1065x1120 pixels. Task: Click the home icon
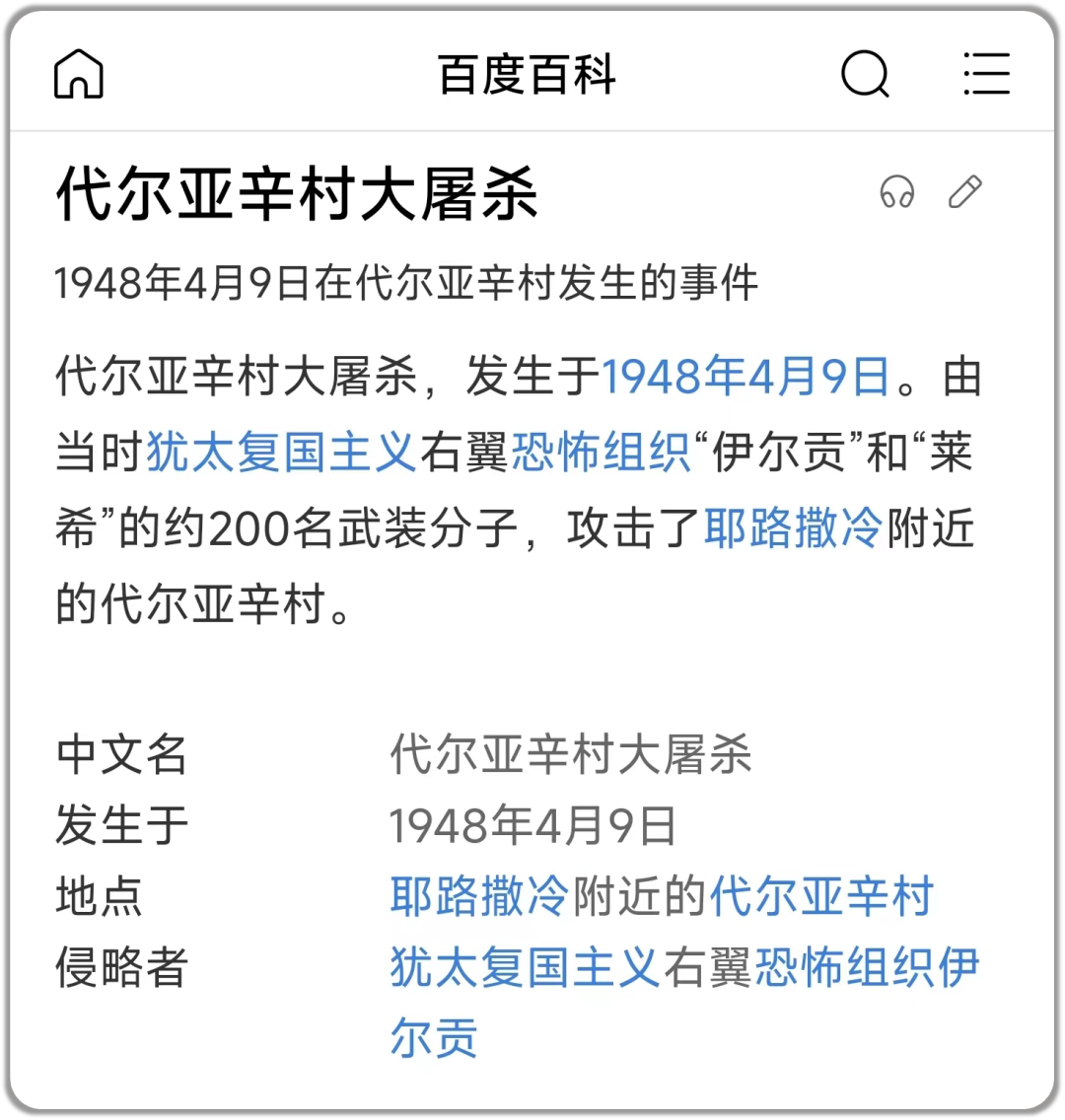[78, 73]
